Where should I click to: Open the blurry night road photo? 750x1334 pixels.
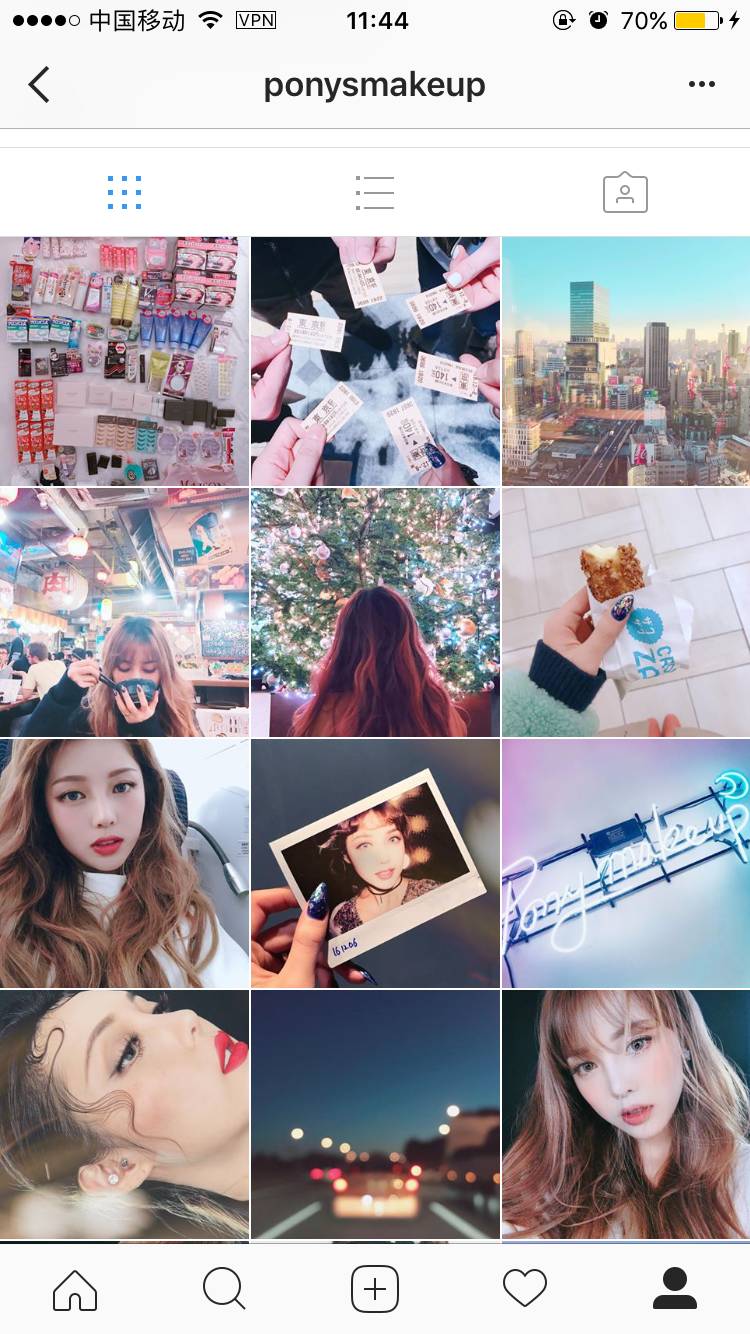[x=375, y=1114]
